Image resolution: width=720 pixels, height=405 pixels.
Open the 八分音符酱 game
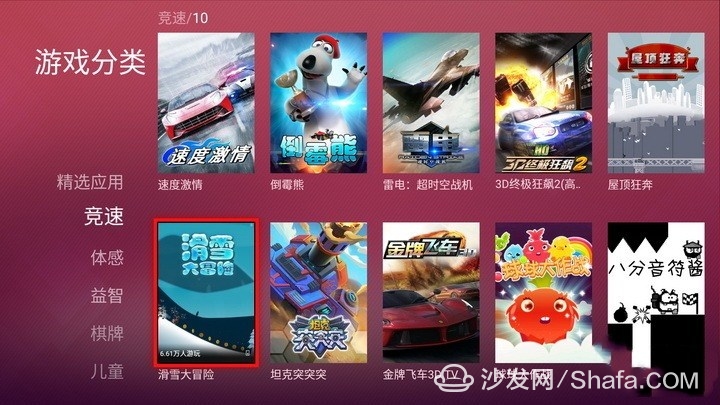pos(656,292)
